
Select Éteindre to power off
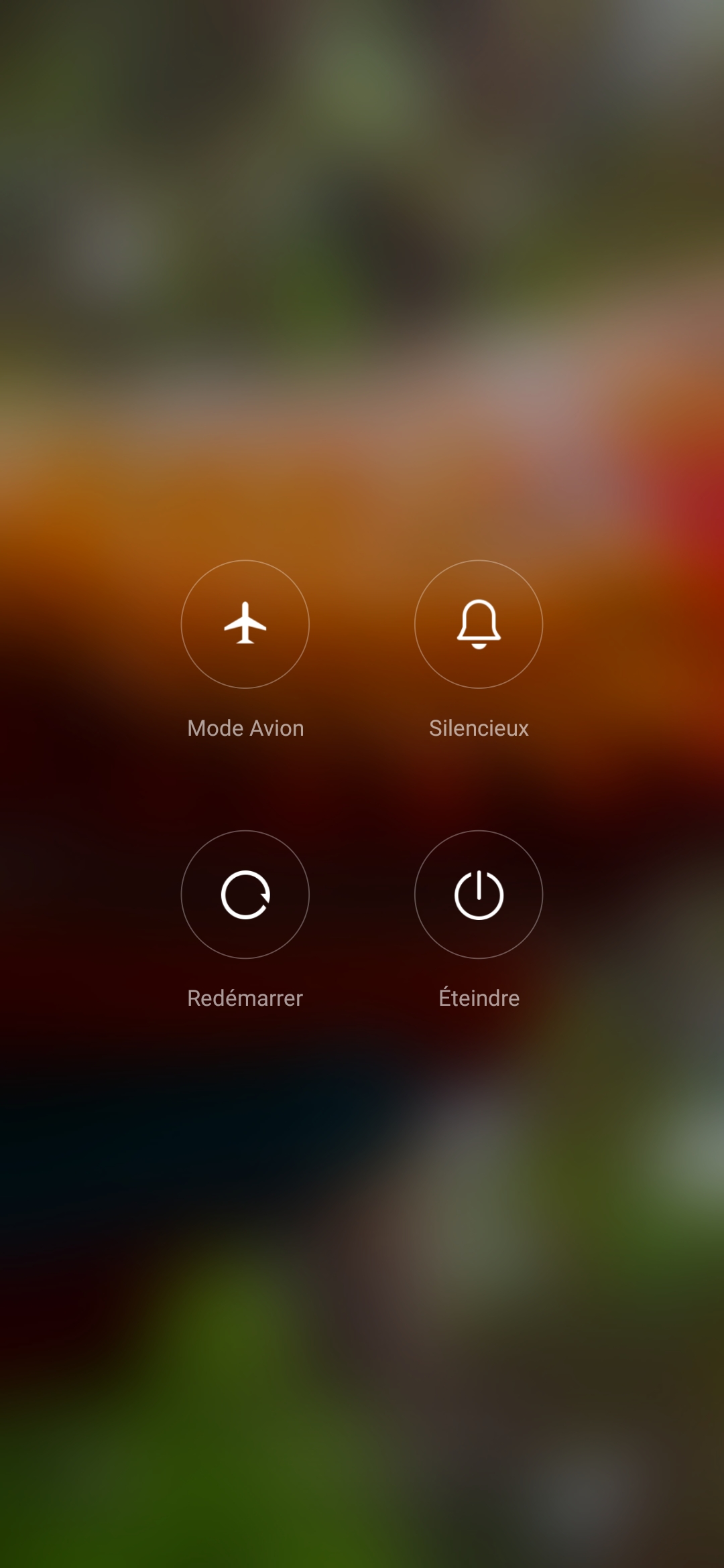[x=479, y=895]
